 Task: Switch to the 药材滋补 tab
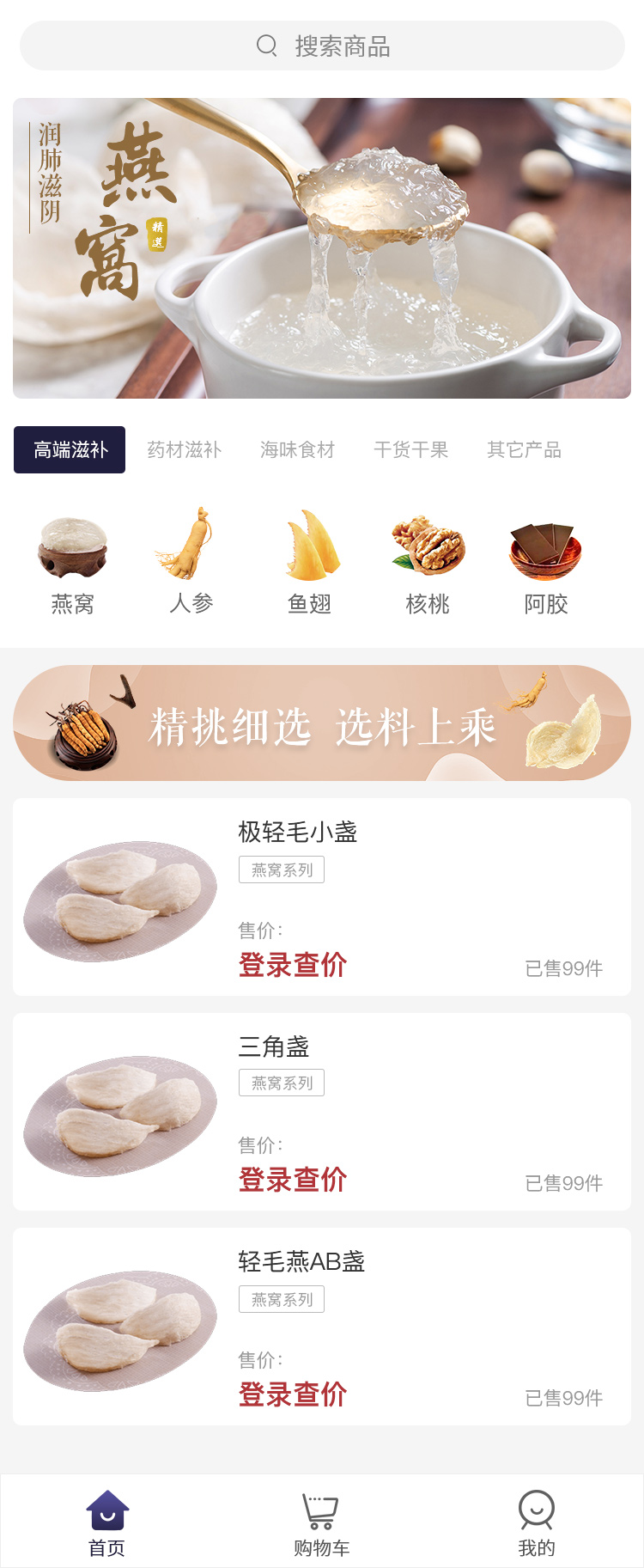point(184,449)
